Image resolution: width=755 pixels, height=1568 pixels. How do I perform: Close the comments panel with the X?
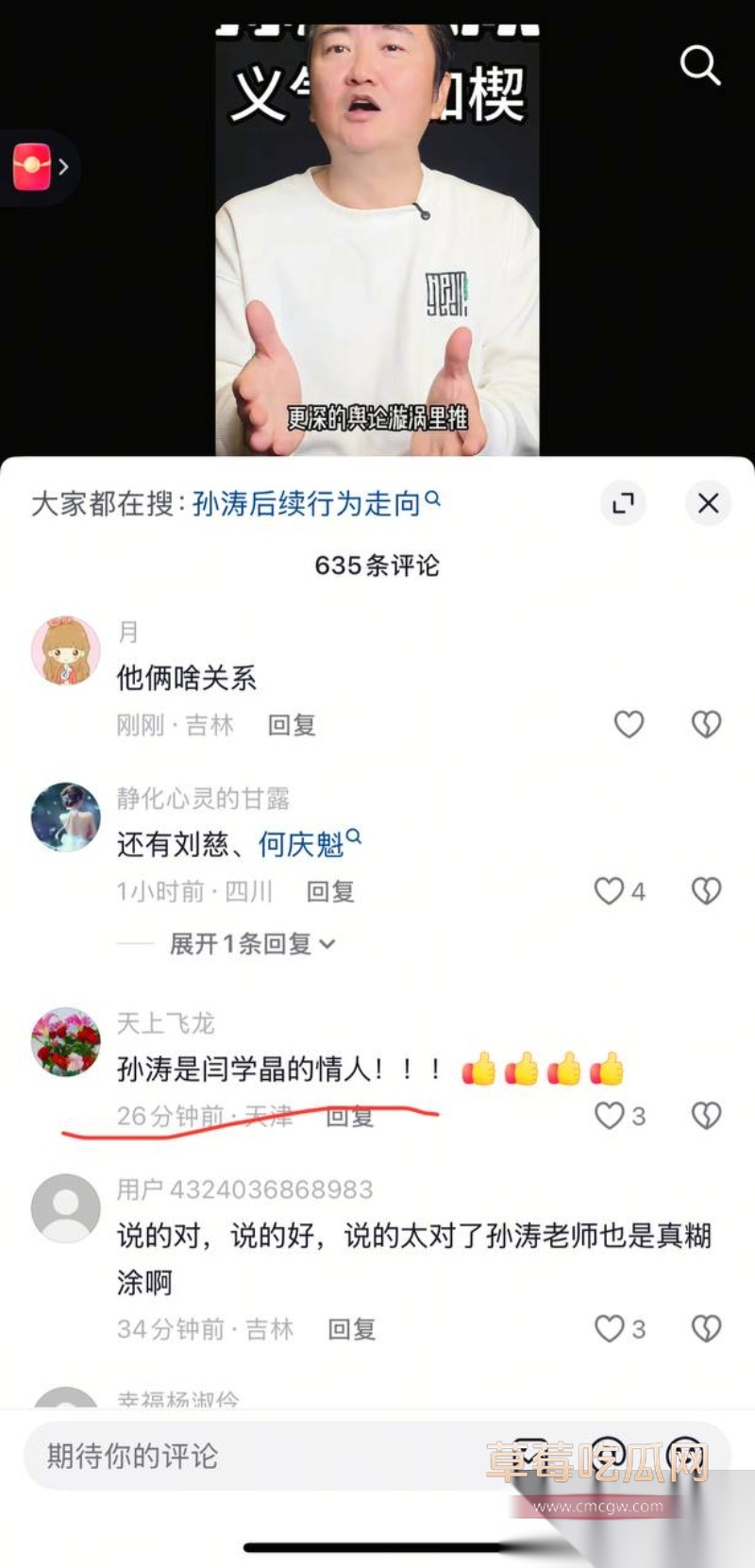pyautogui.click(x=708, y=504)
